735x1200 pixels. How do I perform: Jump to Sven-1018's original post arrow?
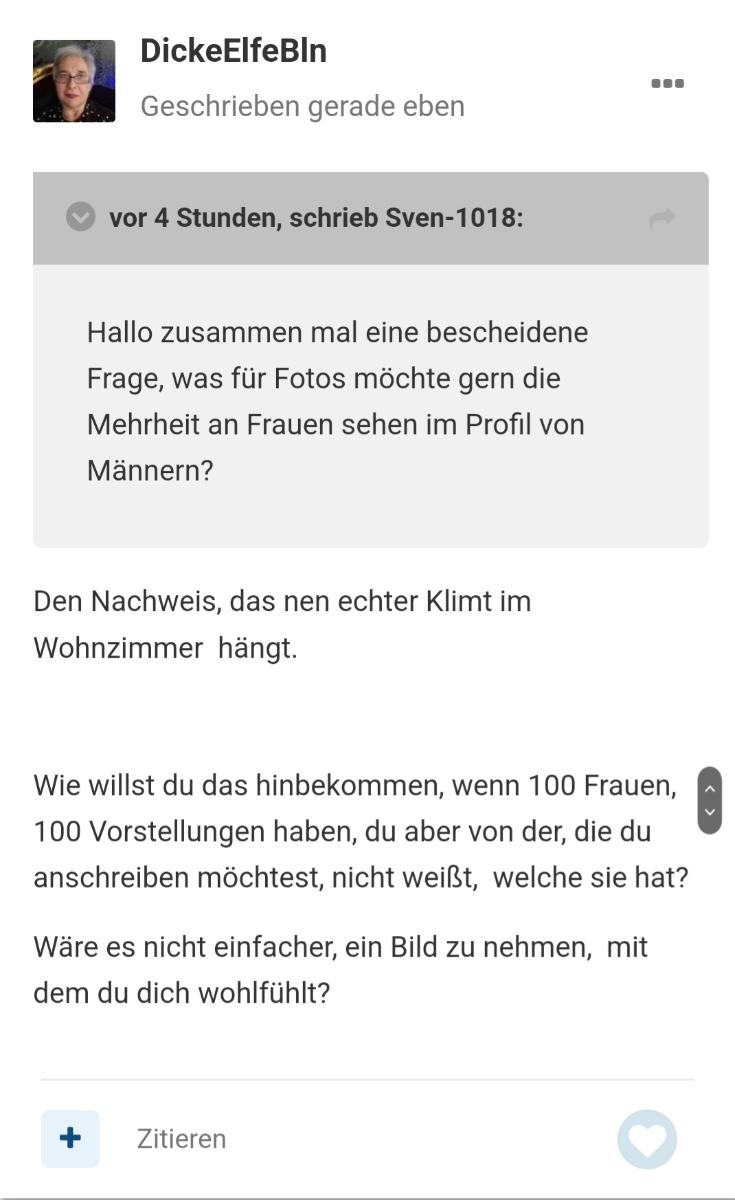click(x=662, y=218)
